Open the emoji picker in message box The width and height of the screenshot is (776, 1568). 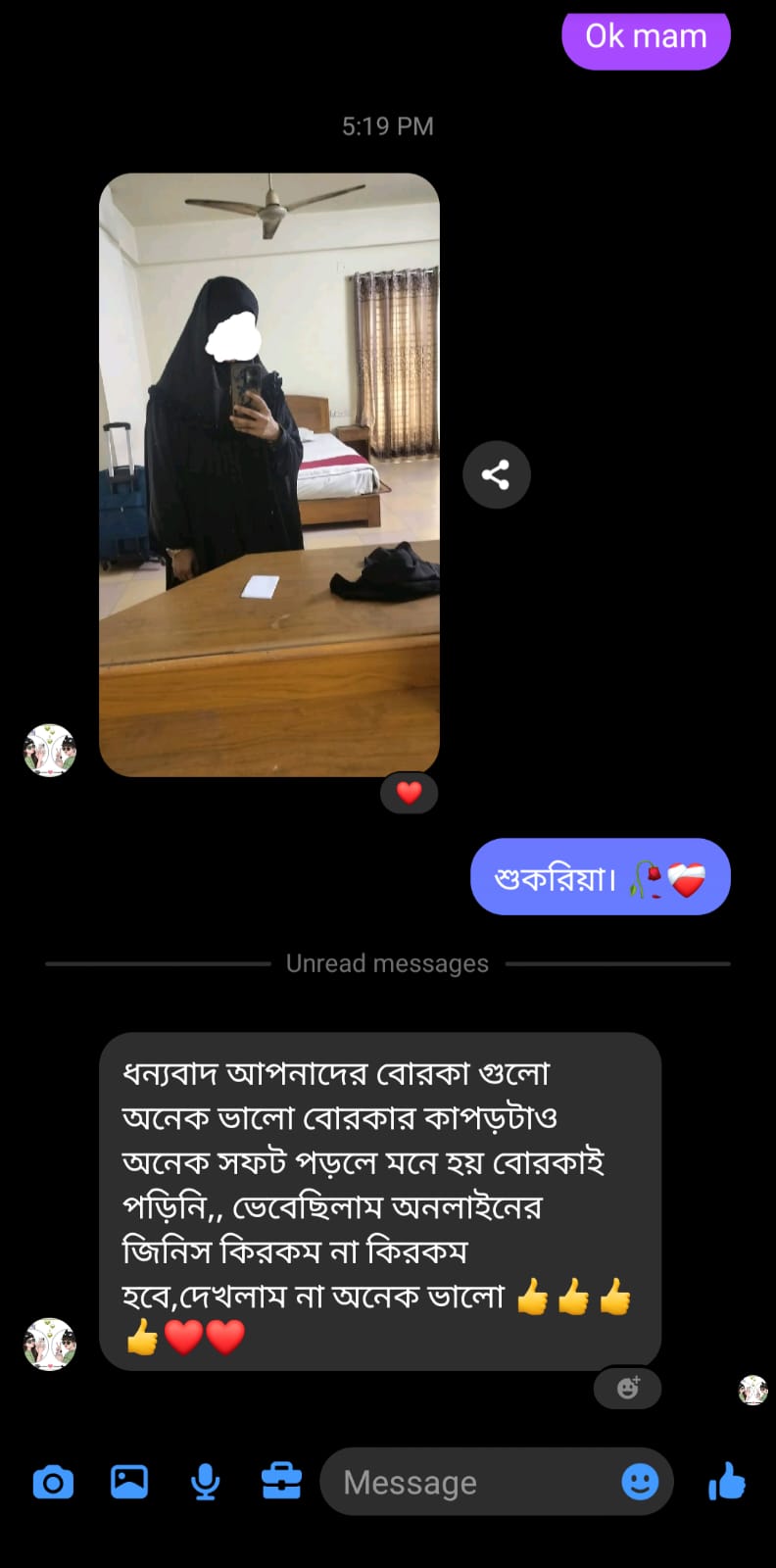click(x=640, y=1482)
